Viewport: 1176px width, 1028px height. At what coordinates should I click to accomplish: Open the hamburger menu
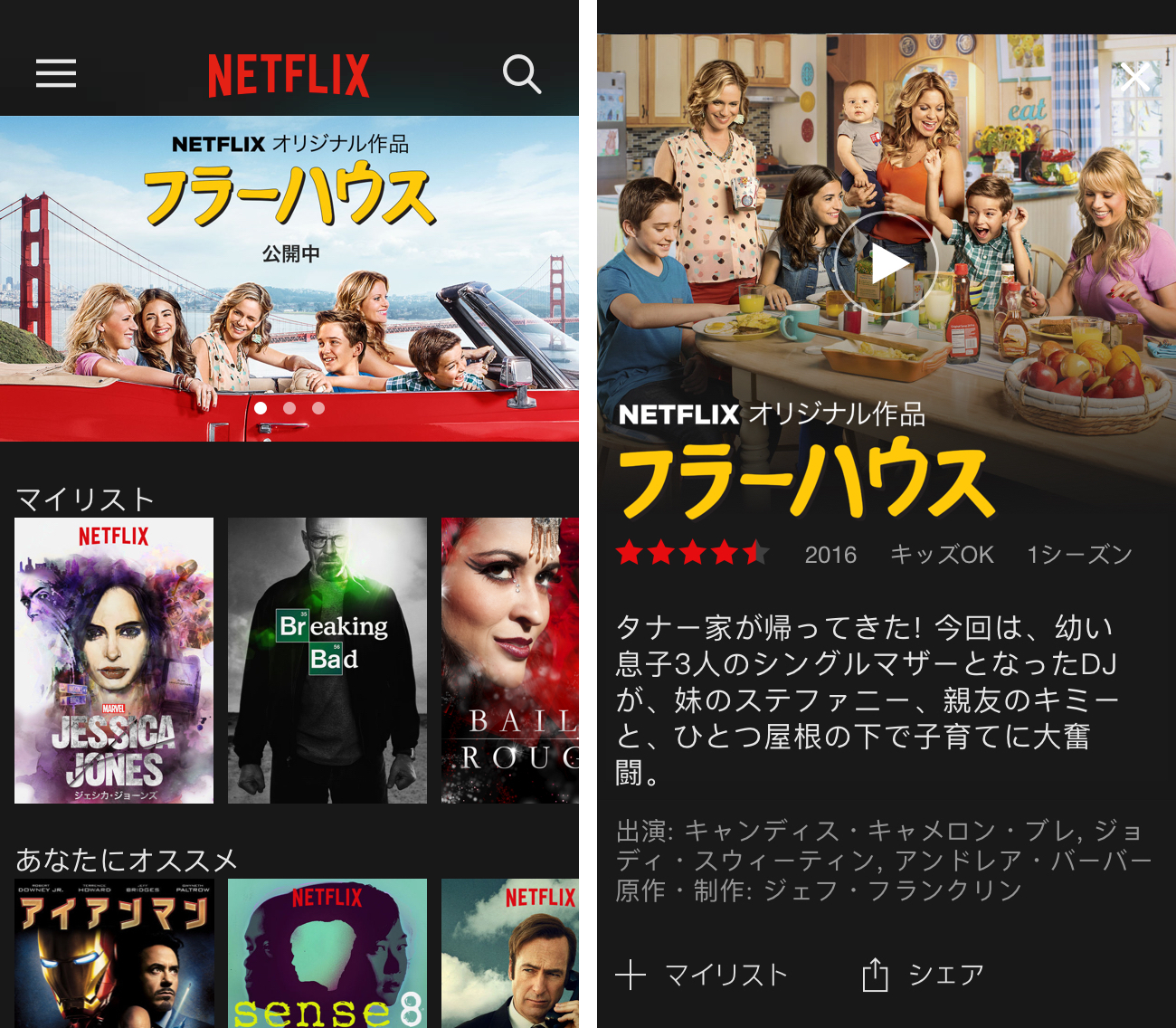click(56, 73)
